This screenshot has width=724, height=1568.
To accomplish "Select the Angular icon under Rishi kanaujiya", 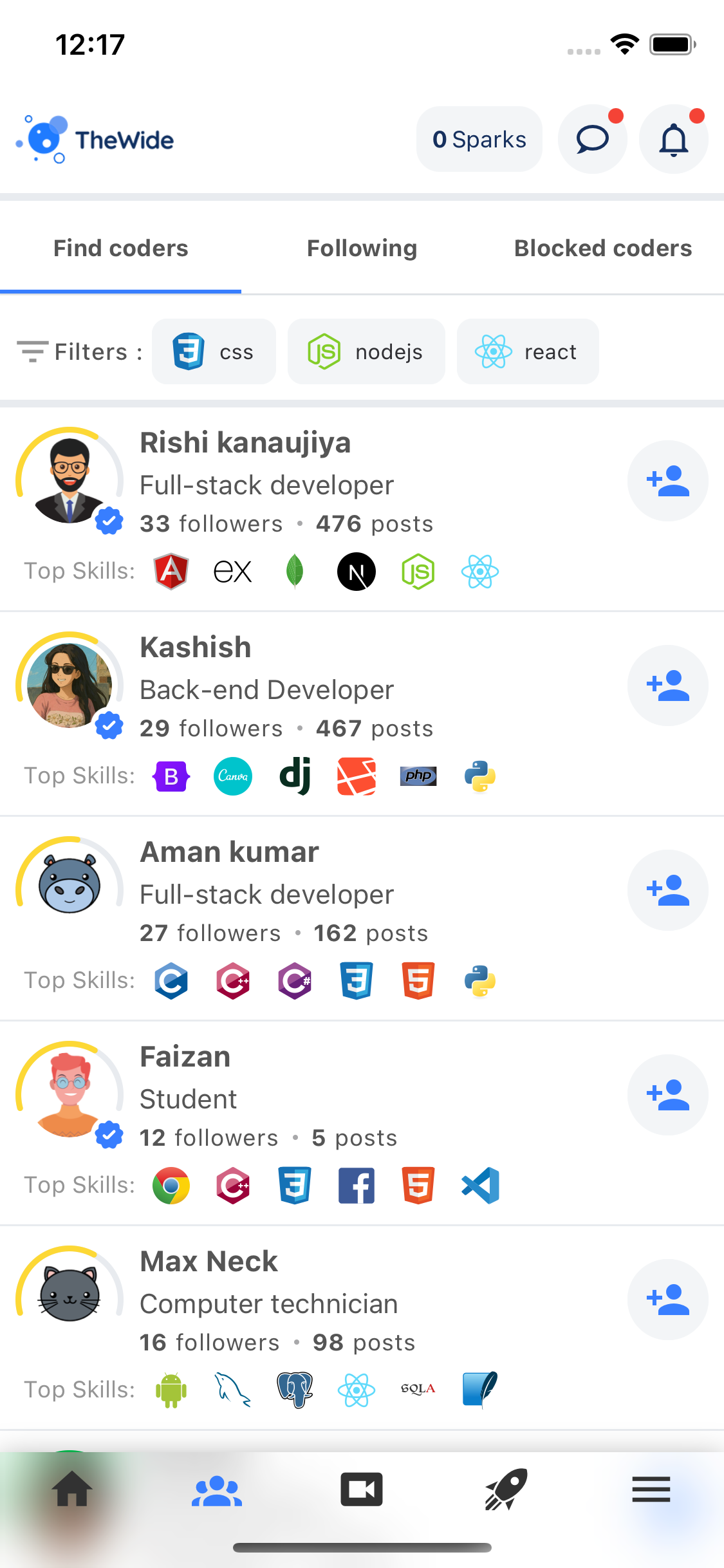I will (x=171, y=571).
